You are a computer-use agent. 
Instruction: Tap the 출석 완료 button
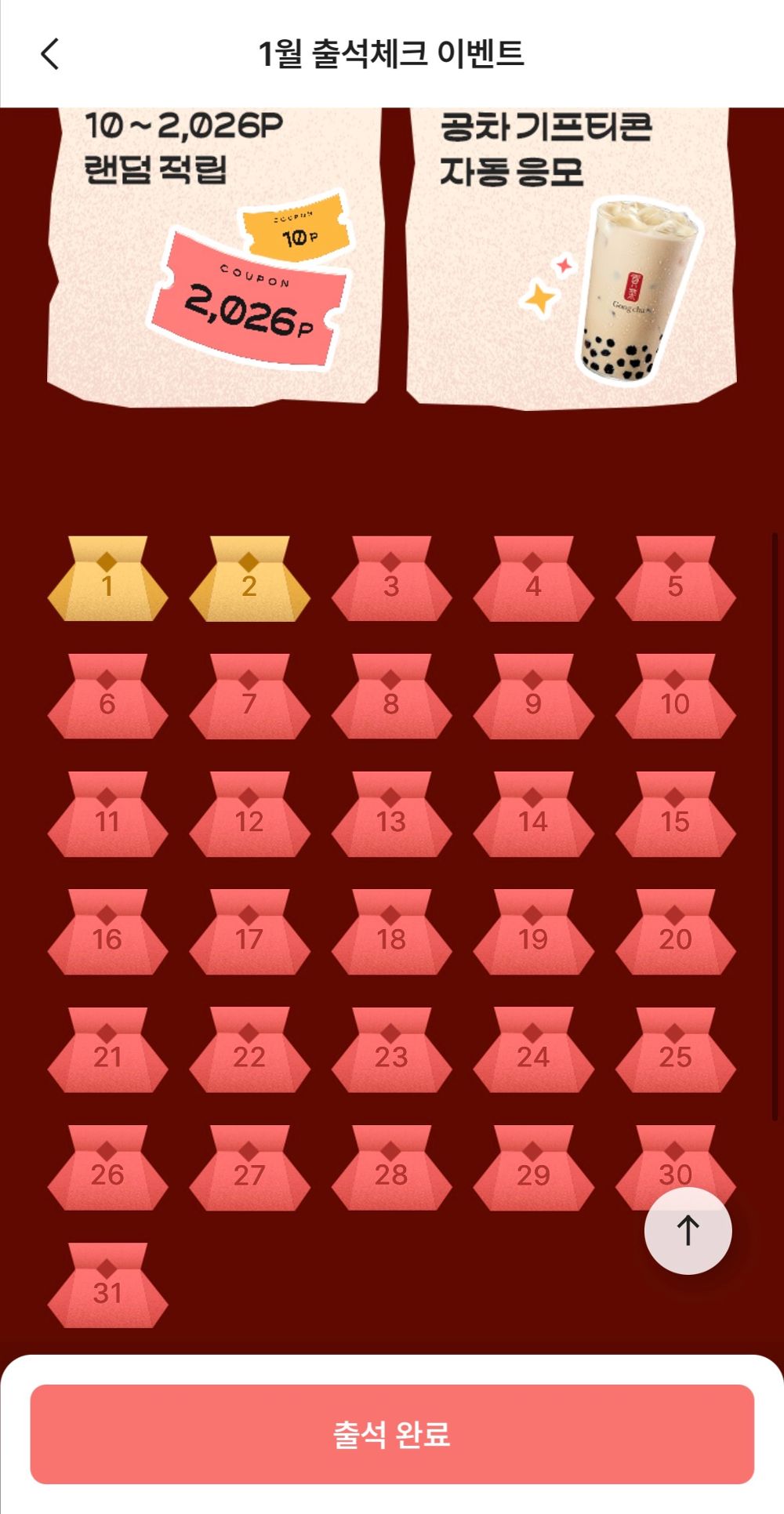point(392,1434)
